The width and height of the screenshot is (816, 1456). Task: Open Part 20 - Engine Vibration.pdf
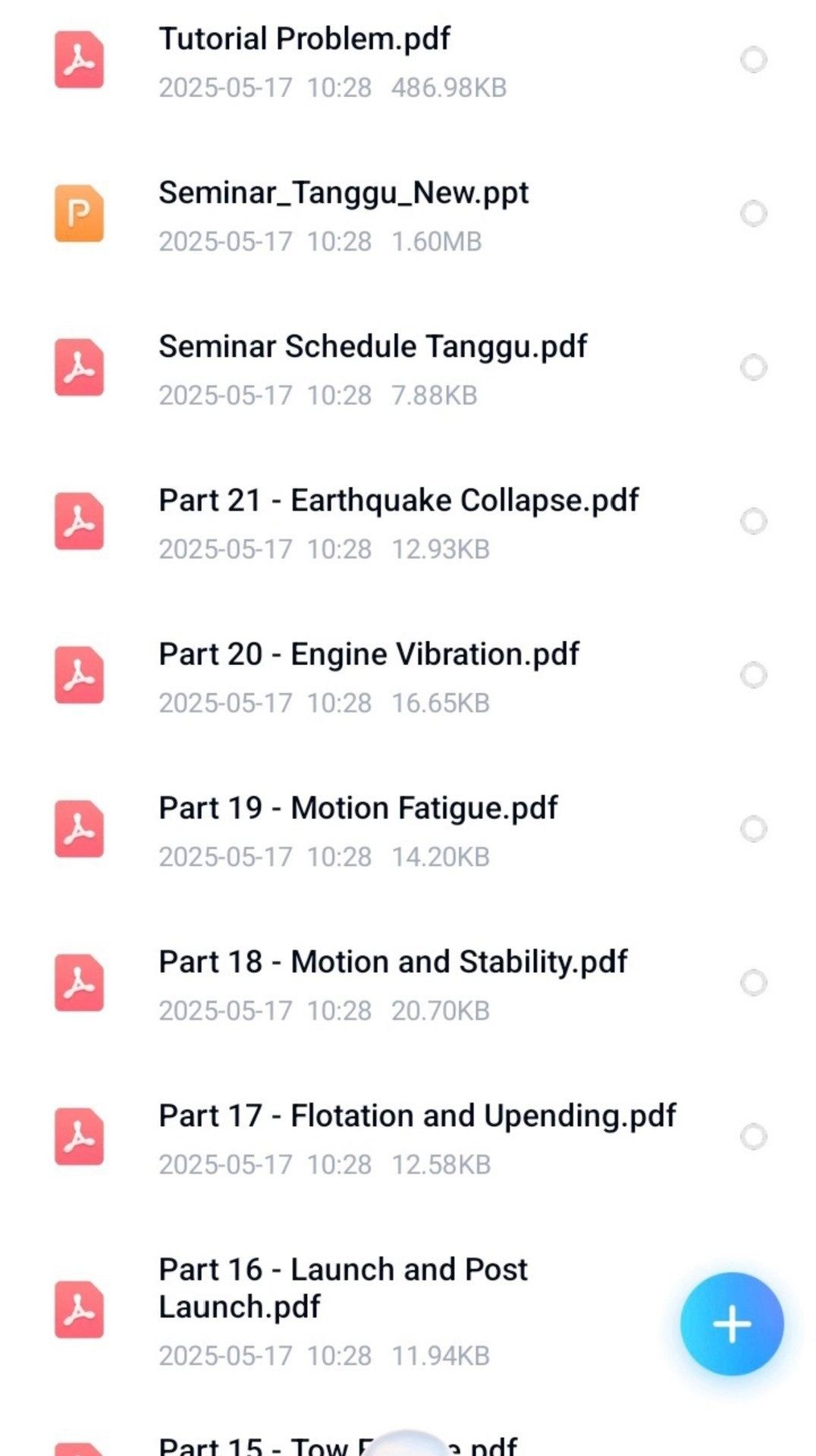tap(369, 655)
